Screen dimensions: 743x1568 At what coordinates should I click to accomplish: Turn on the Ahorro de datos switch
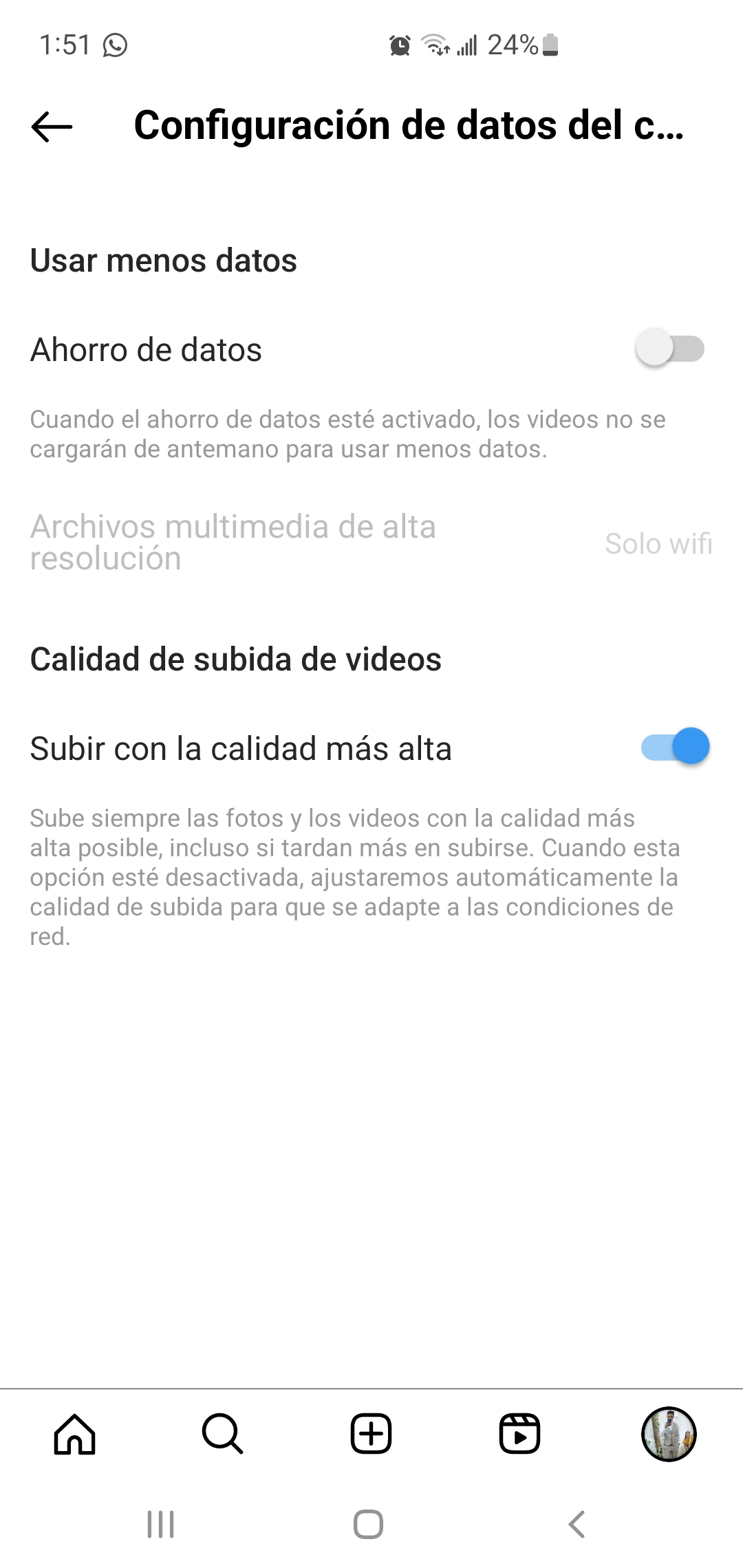click(x=670, y=349)
